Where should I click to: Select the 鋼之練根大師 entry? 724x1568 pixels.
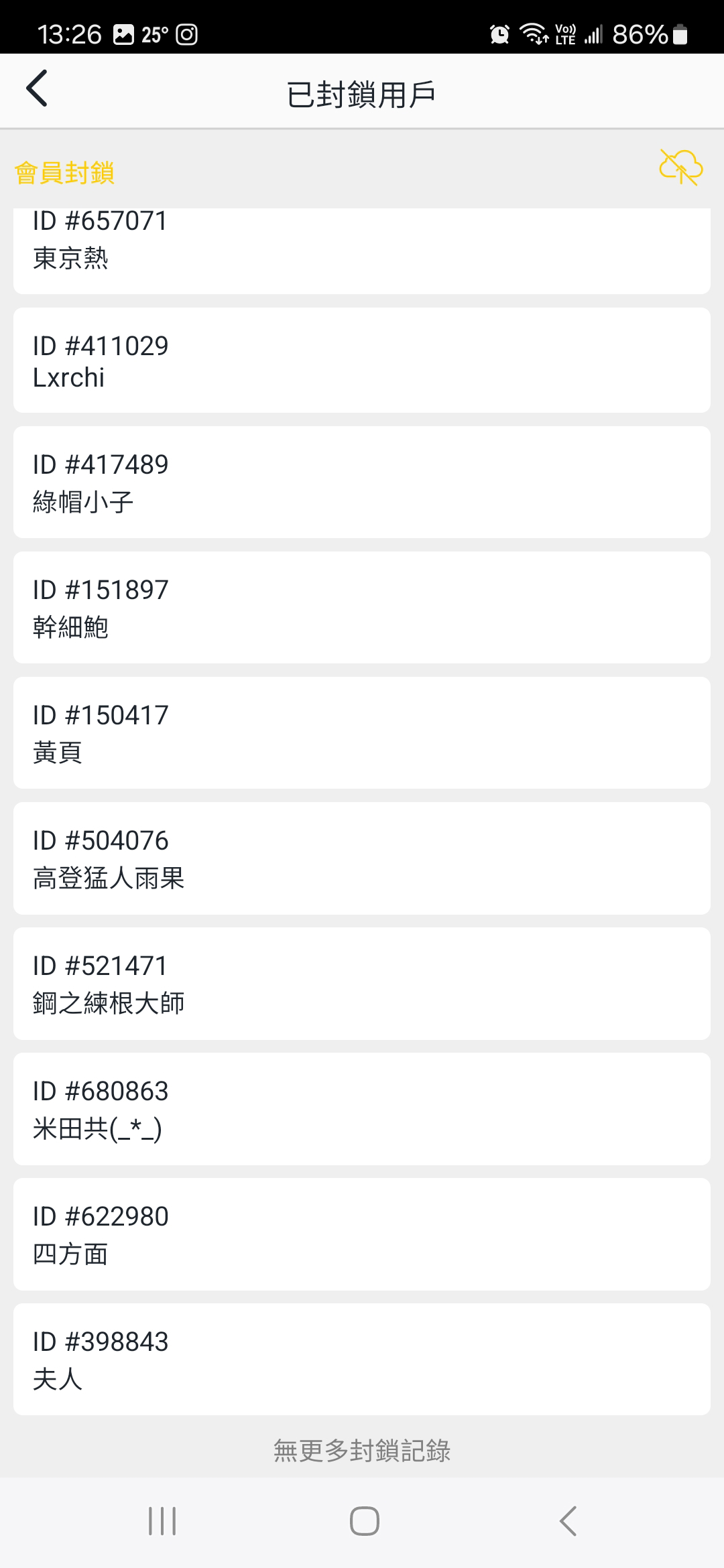(x=362, y=984)
